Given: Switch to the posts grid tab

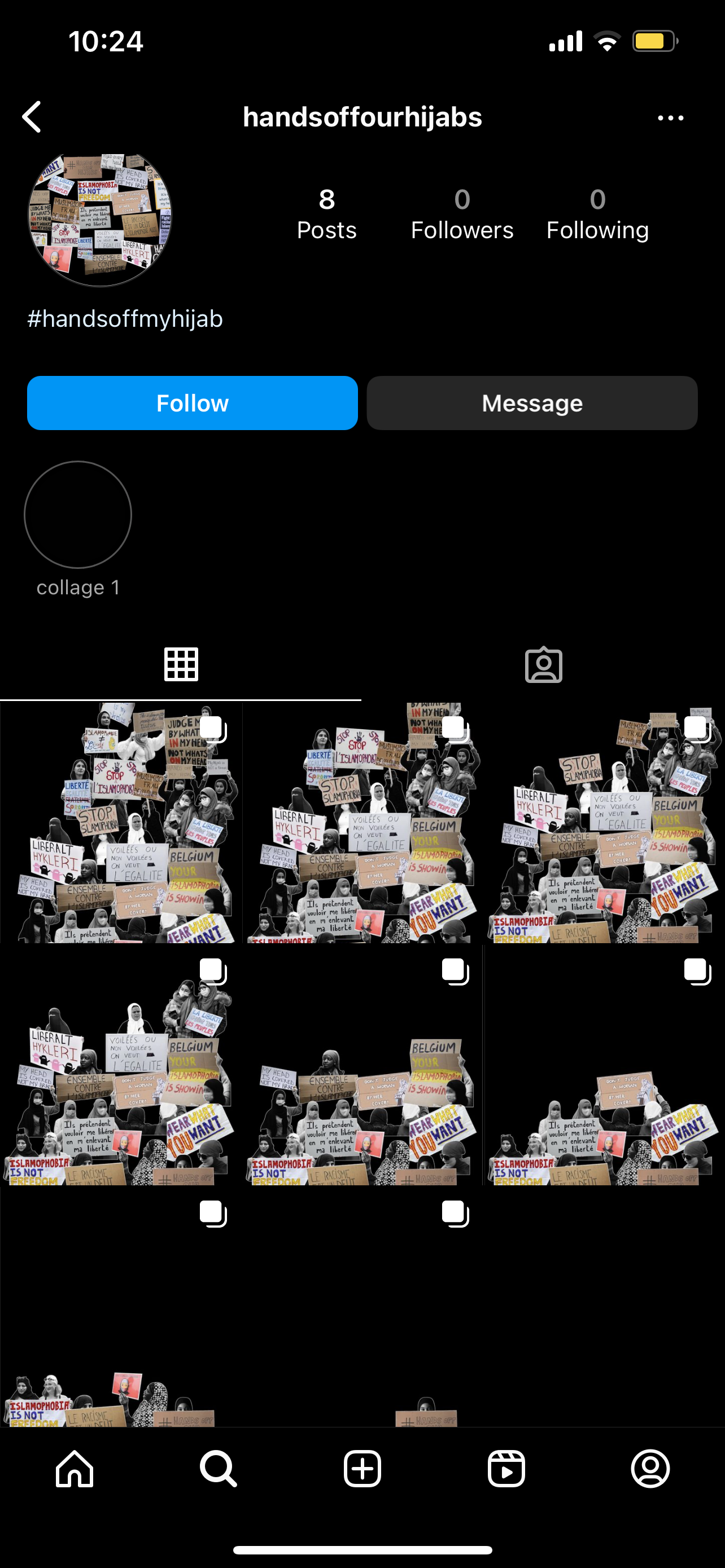Looking at the screenshot, I should pos(181,664).
